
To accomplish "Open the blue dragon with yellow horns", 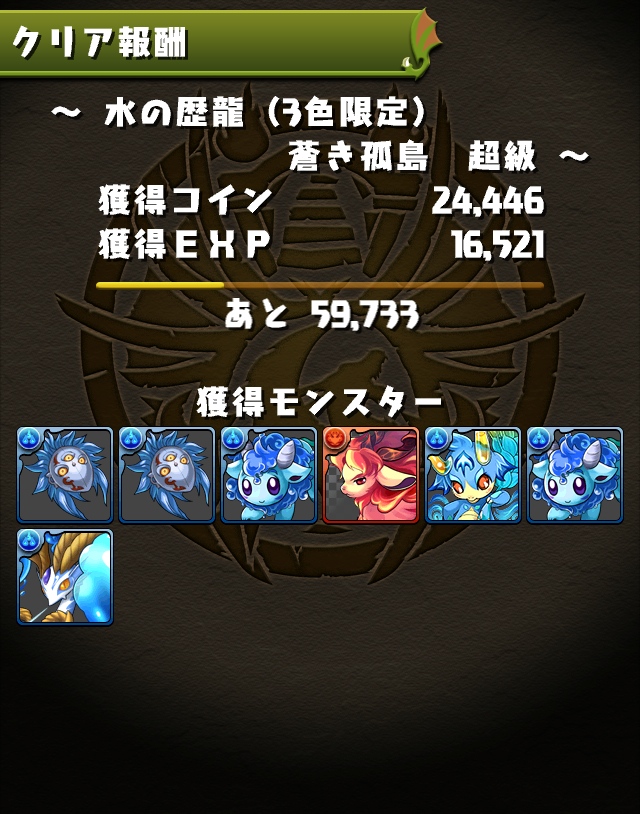I will [473, 475].
